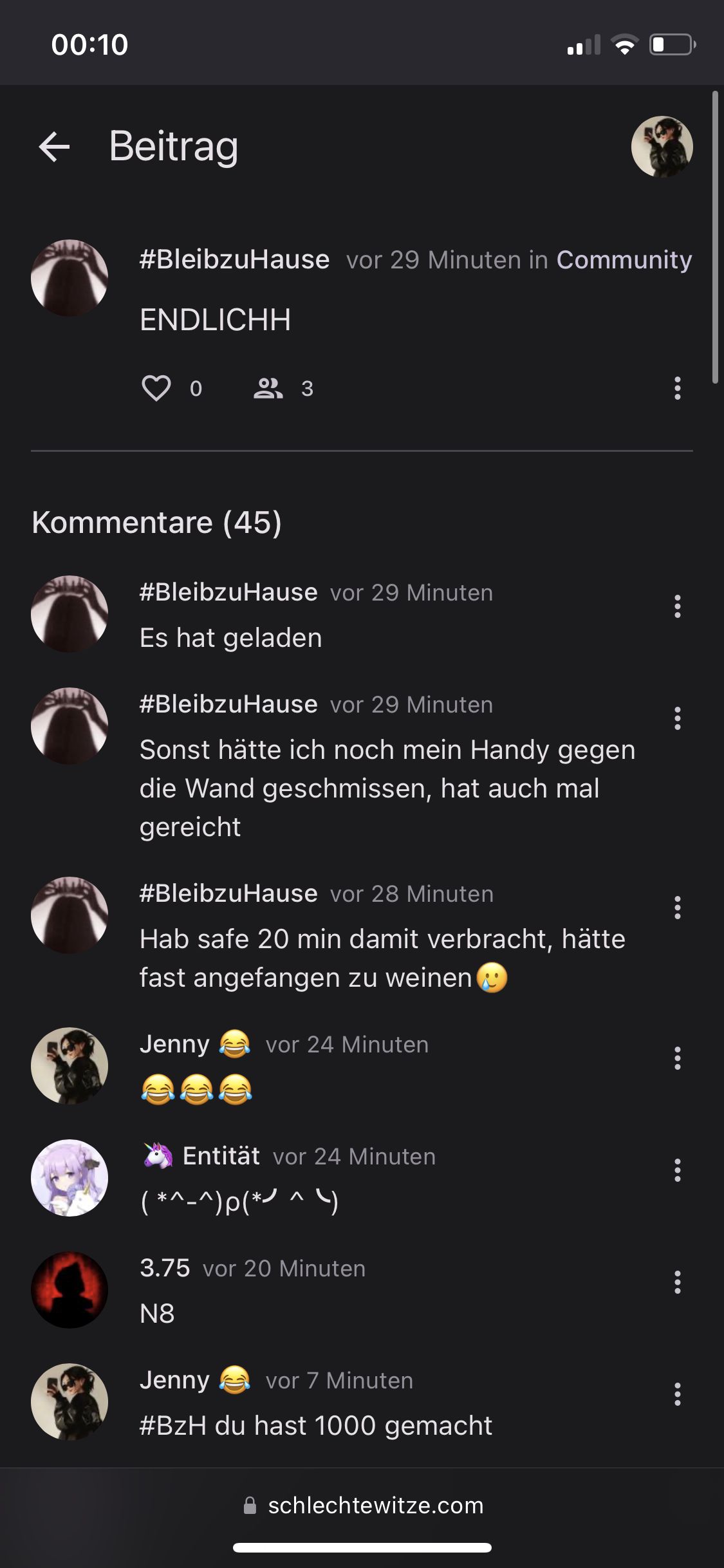This screenshot has width=724, height=1568.
Task: Open the profile of user 3.75
Action: [x=165, y=1268]
